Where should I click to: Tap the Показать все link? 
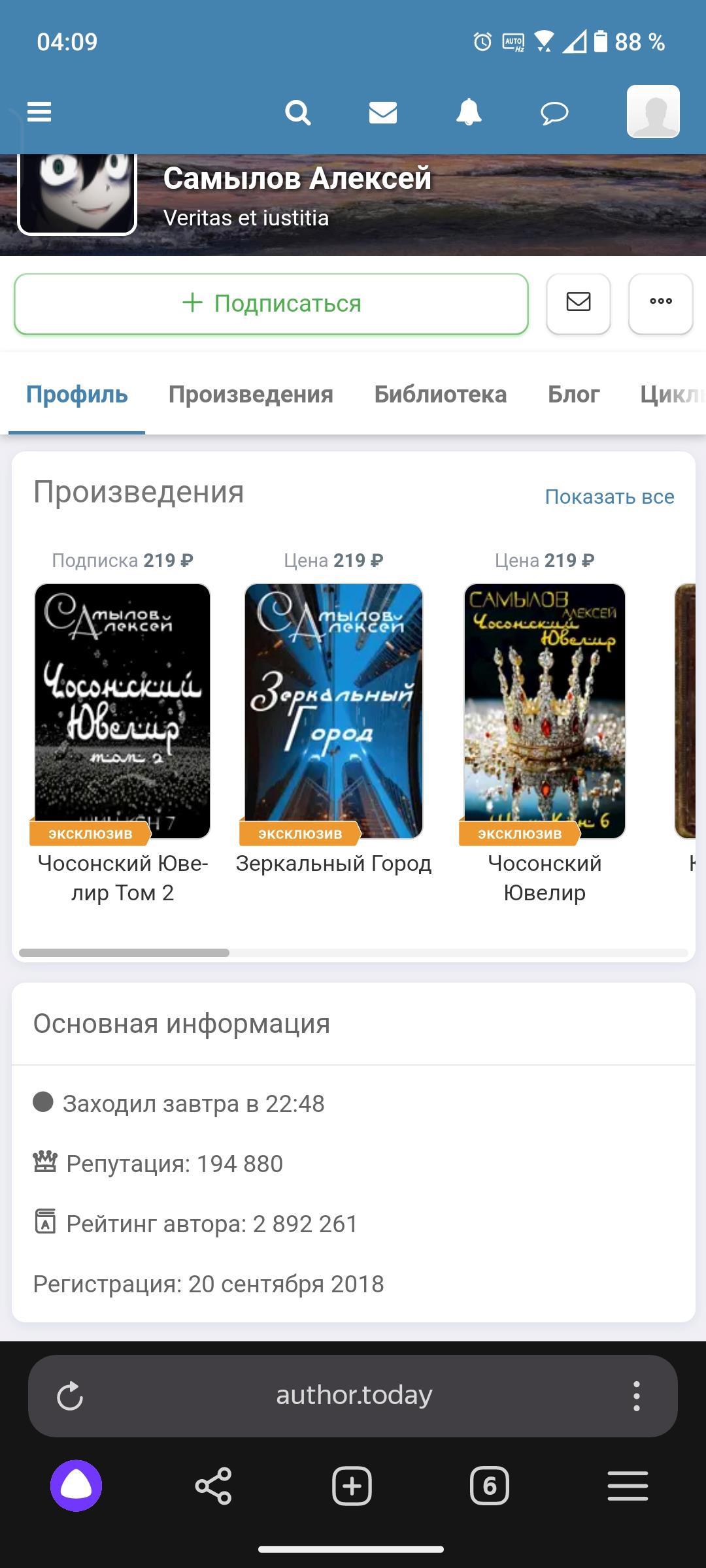pyautogui.click(x=609, y=497)
